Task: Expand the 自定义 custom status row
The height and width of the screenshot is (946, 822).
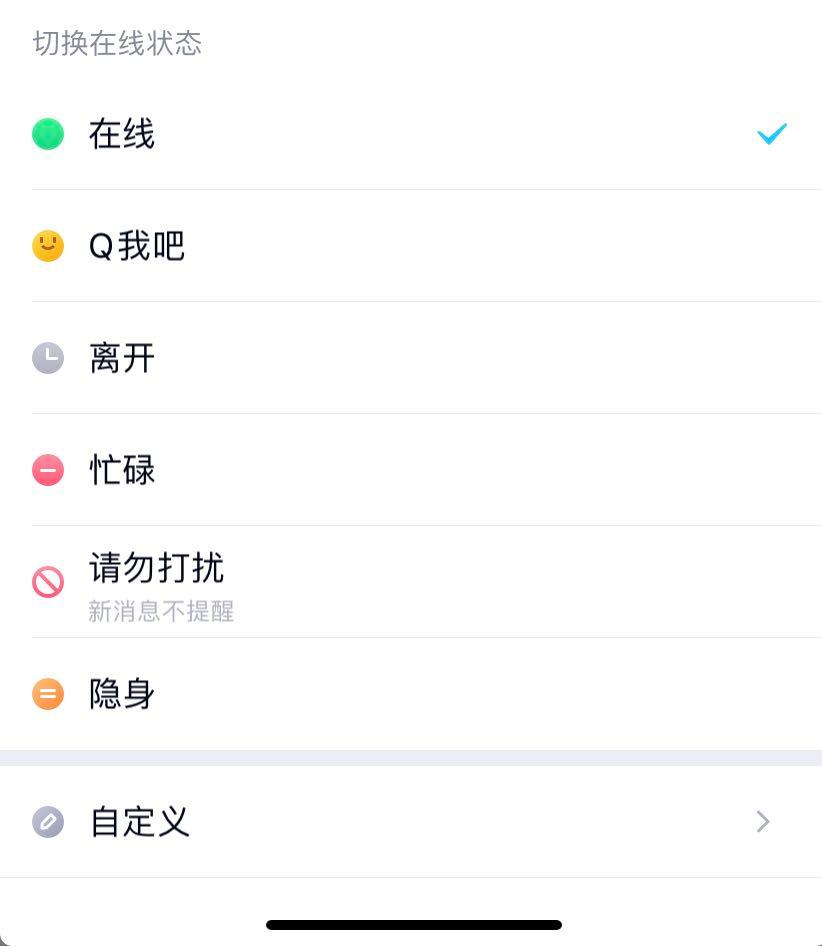Action: (400, 822)
